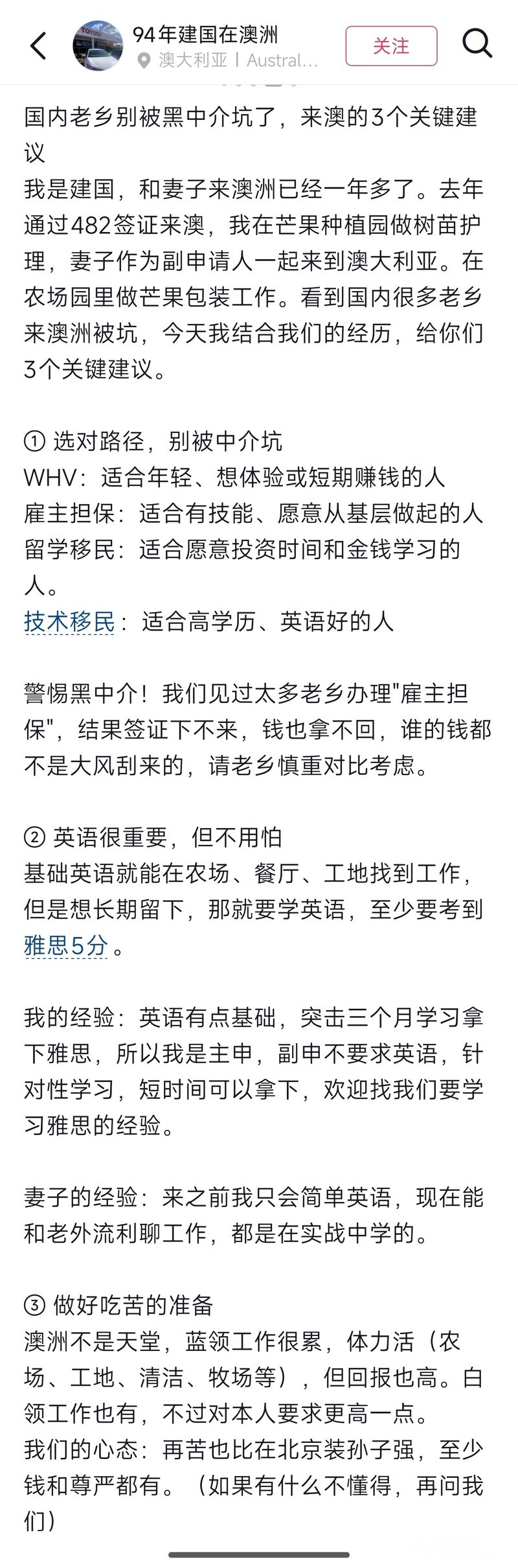Open the 技术移民 keyword link
The image size is (518, 1568).
(x=69, y=622)
